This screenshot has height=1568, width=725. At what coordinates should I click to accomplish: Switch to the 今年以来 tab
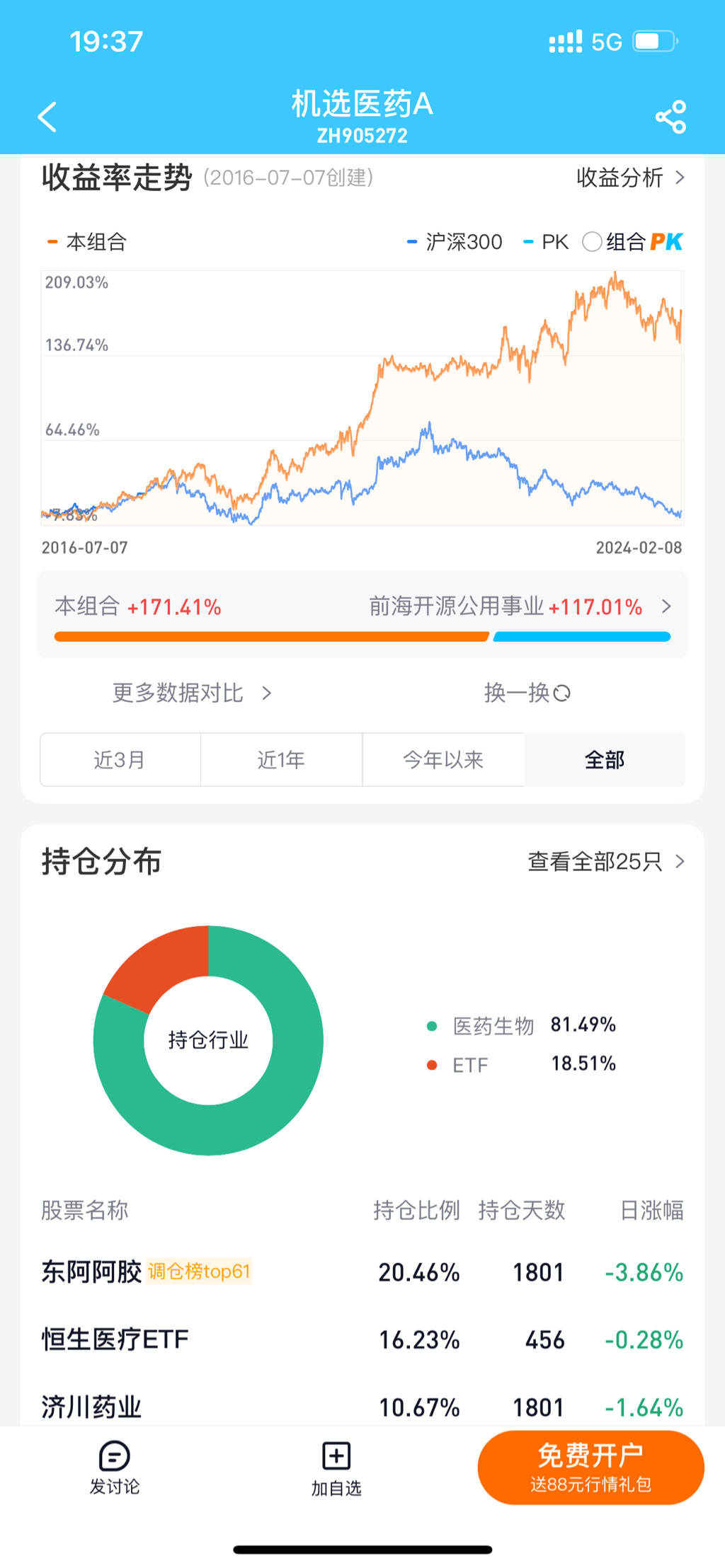click(443, 760)
